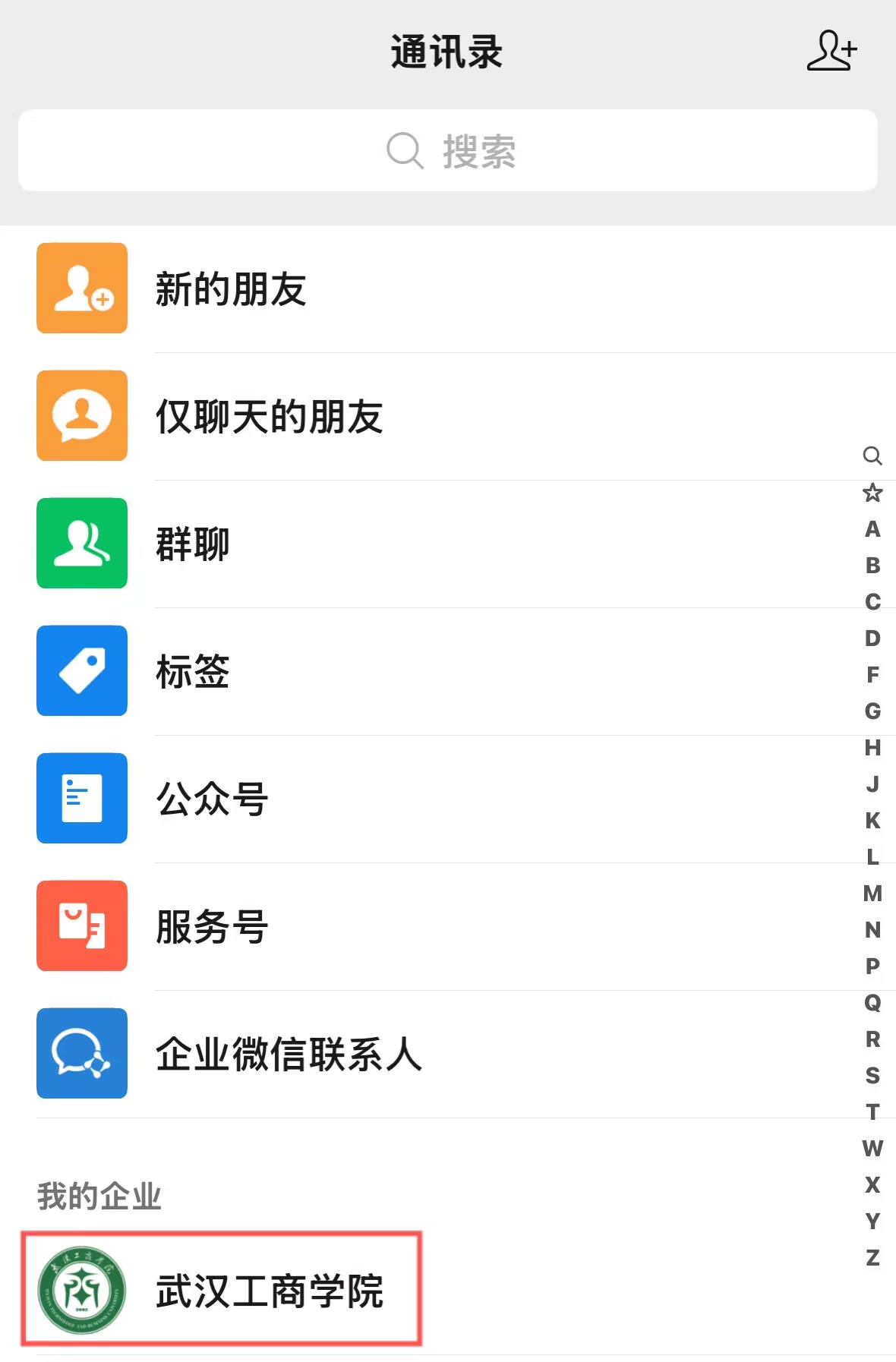Open the 搜索 search field

point(448,150)
